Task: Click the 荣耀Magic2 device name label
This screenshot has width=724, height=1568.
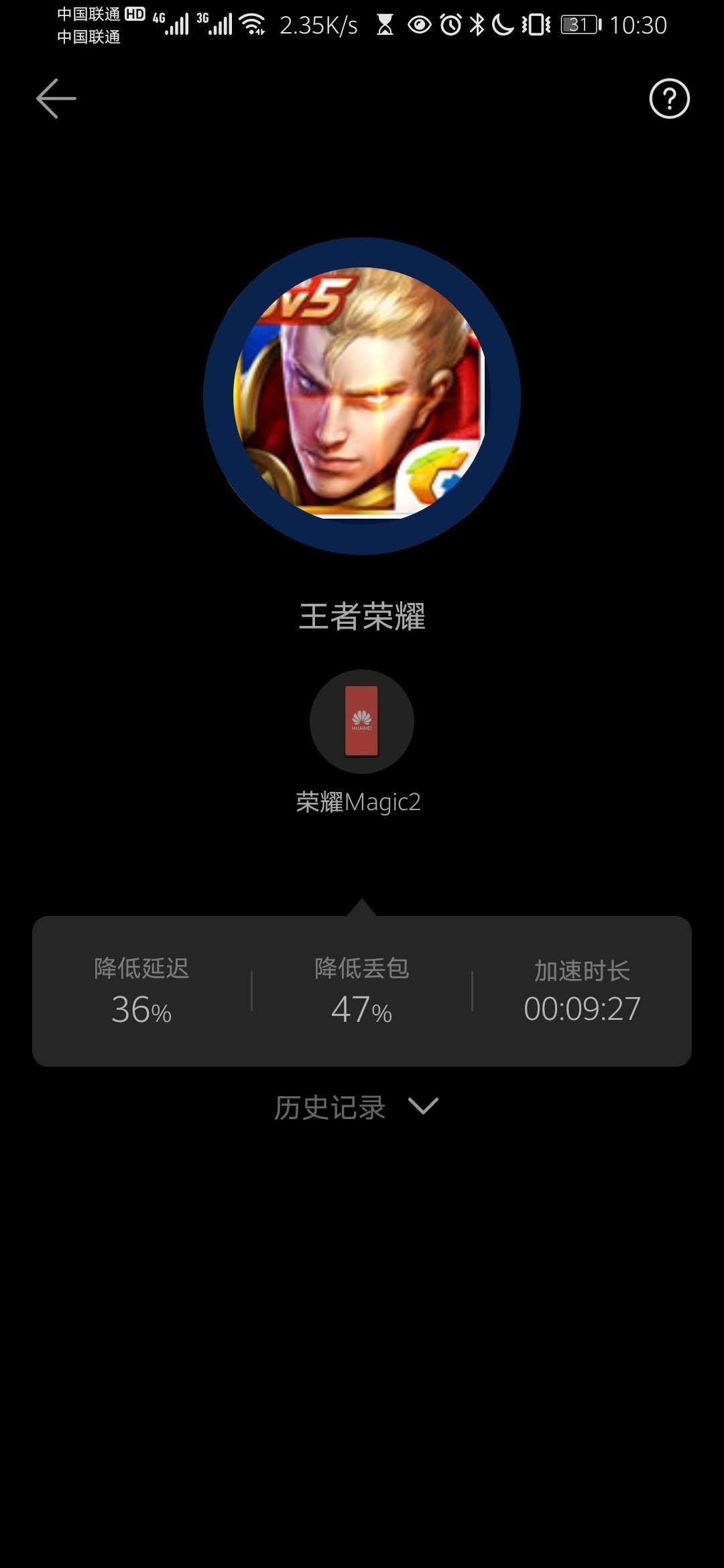Action: [x=361, y=802]
